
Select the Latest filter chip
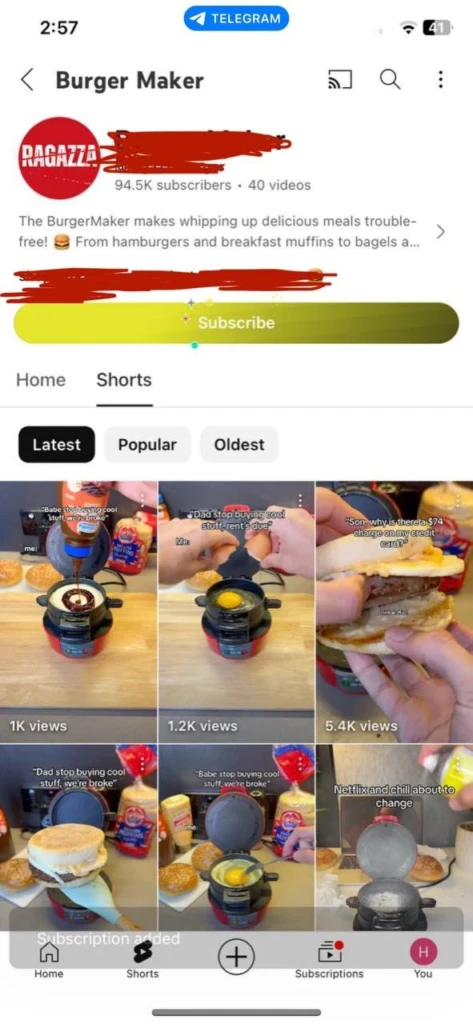tap(57, 444)
